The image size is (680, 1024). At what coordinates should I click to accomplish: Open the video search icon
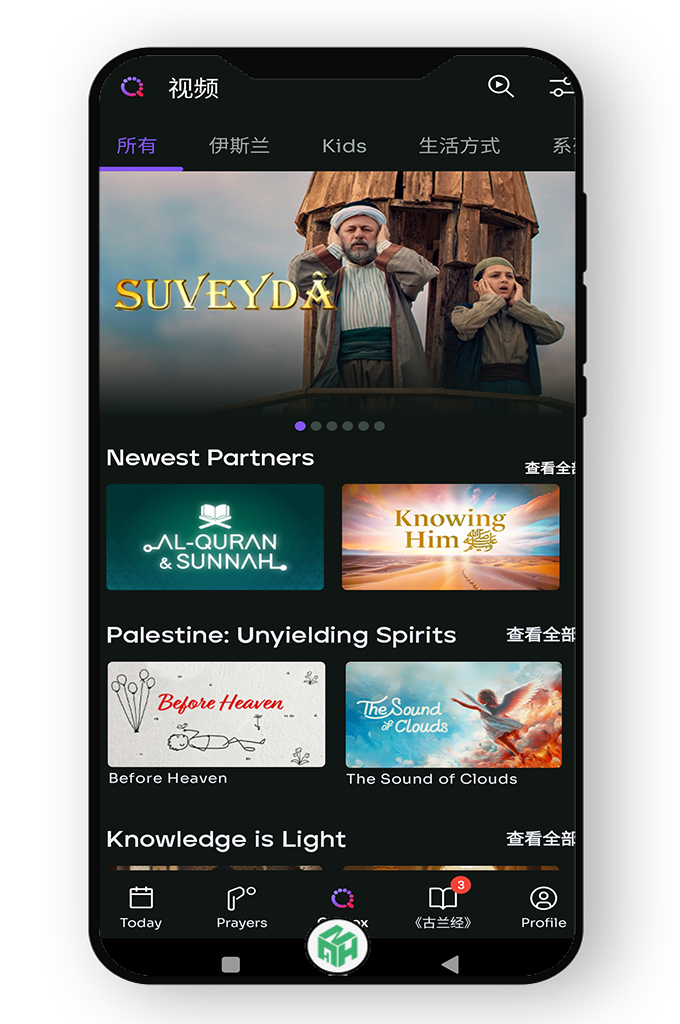click(500, 87)
